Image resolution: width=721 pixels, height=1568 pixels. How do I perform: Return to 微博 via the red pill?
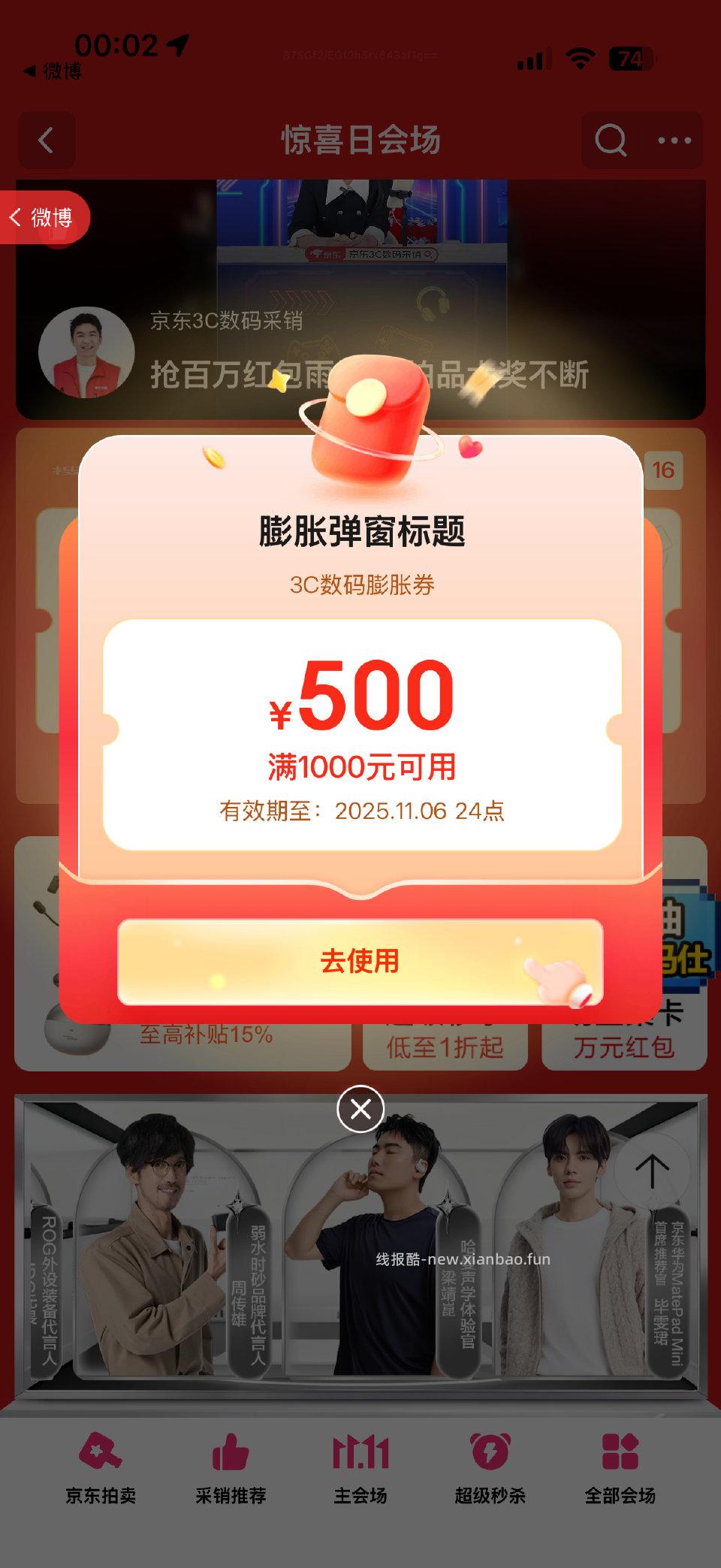click(44, 218)
